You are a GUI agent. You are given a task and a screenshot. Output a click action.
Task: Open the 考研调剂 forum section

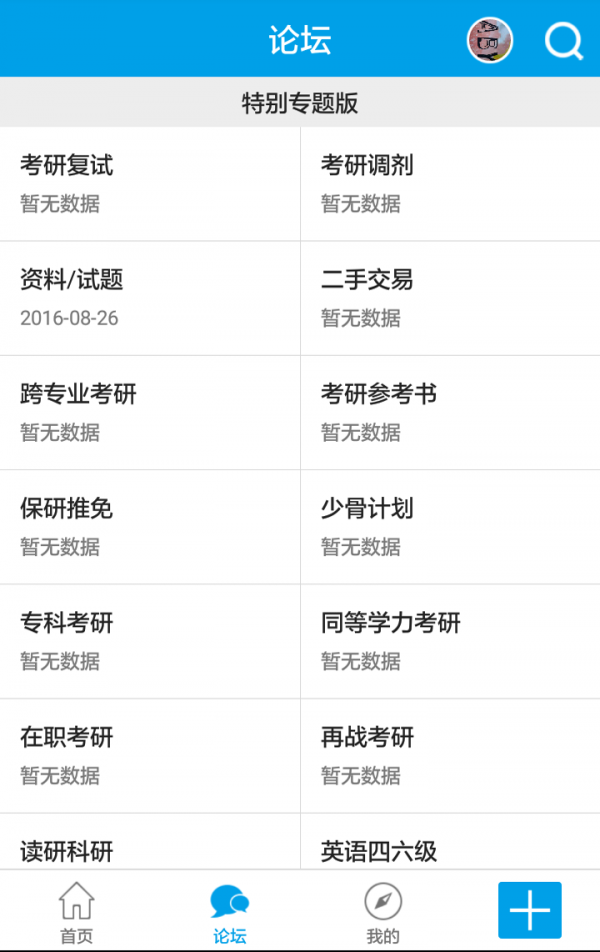coord(450,184)
